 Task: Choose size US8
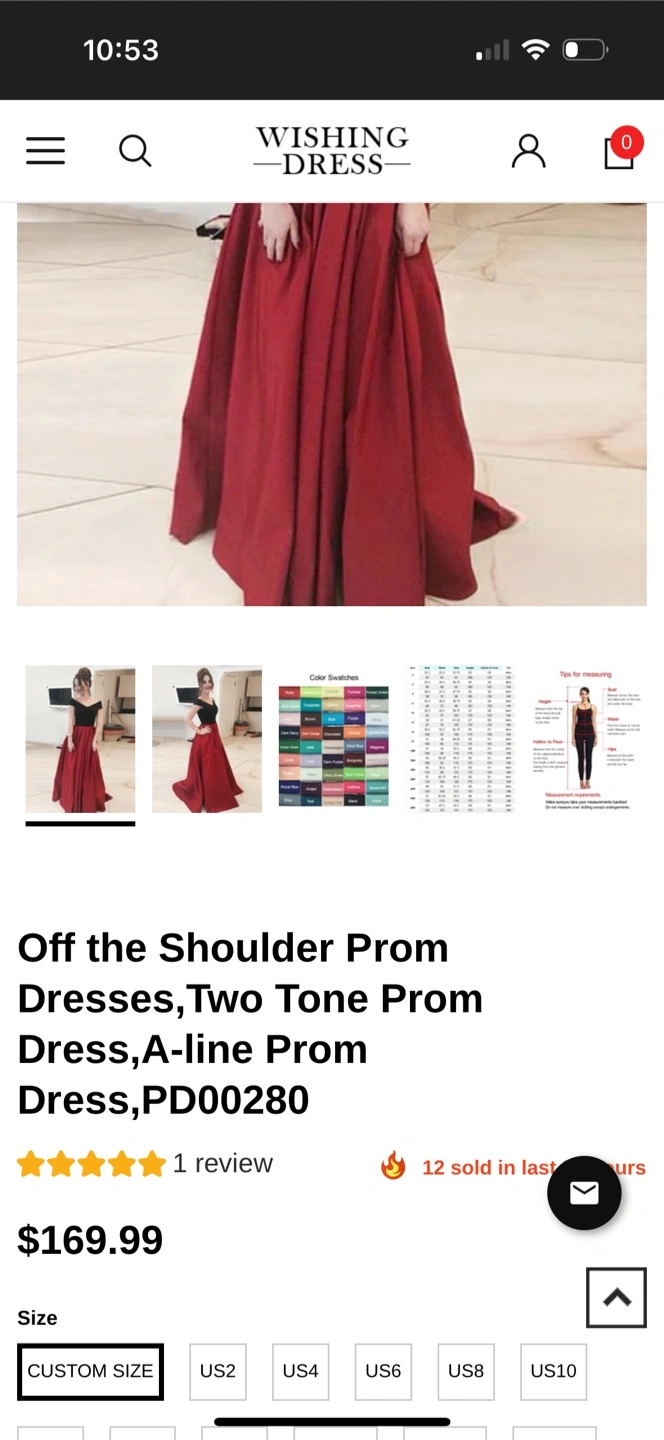point(465,1371)
